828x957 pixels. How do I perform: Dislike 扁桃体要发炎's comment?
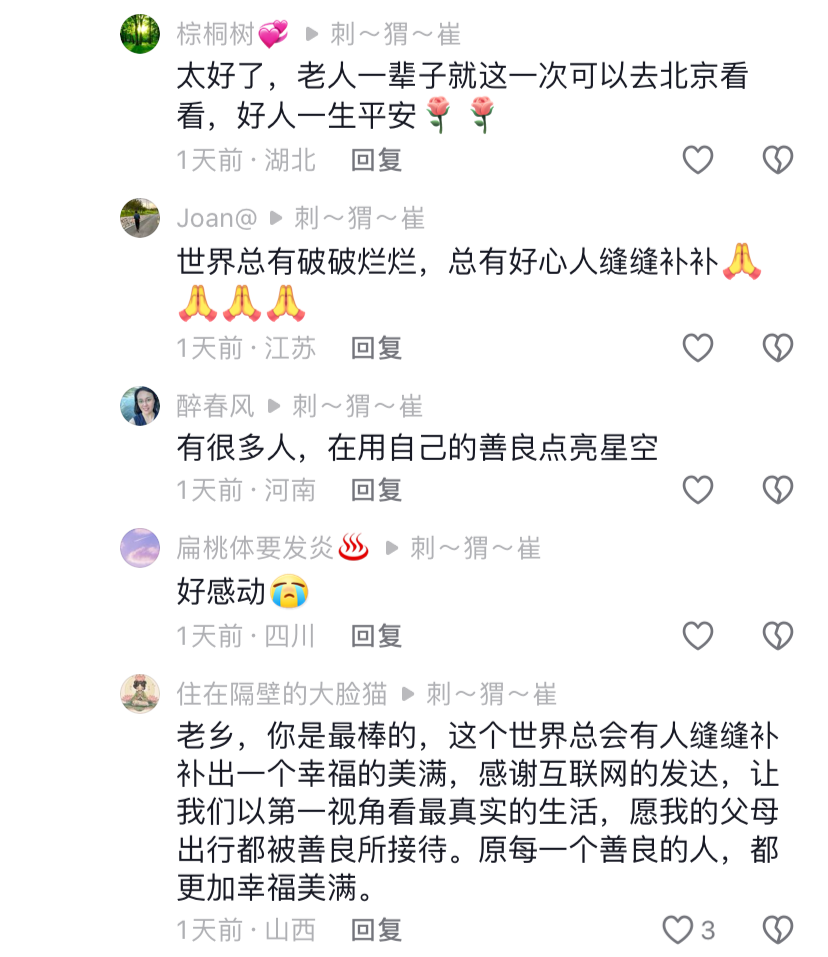(x=777, y=636)
